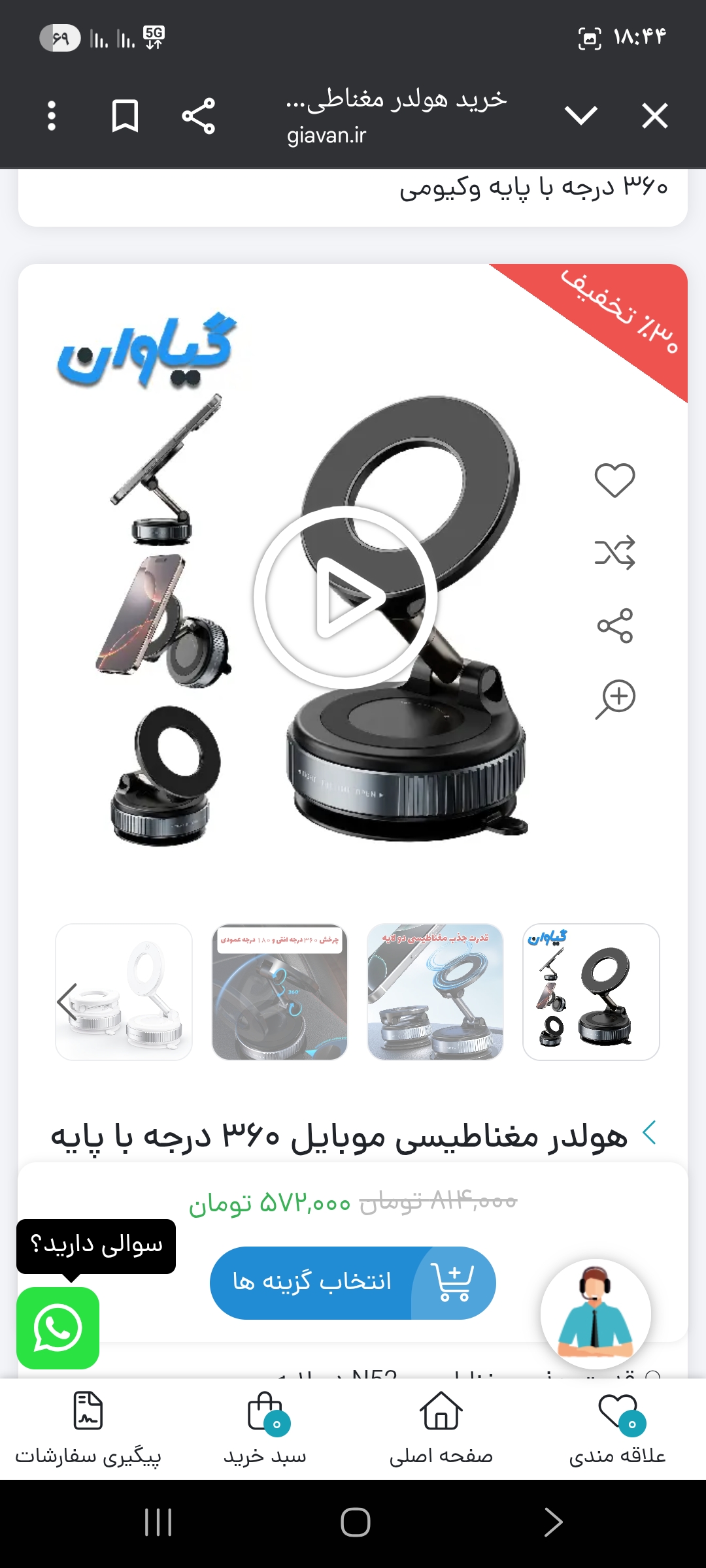The image size is (706, 1568).
Task: Open the browser overflow menu
Action: pyautogui.click(x=52, y=116)
